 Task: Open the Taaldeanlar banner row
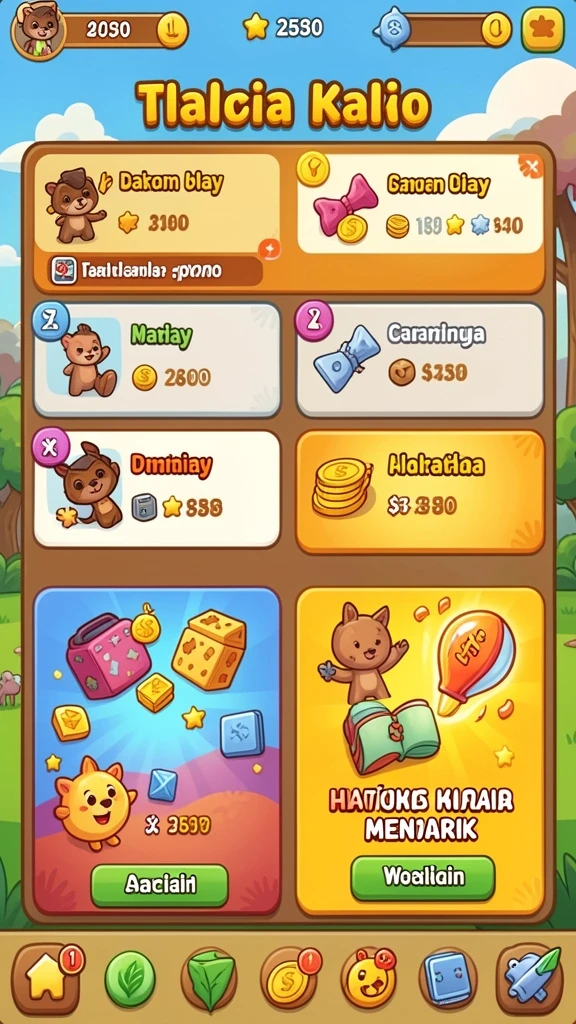[157, 270]
